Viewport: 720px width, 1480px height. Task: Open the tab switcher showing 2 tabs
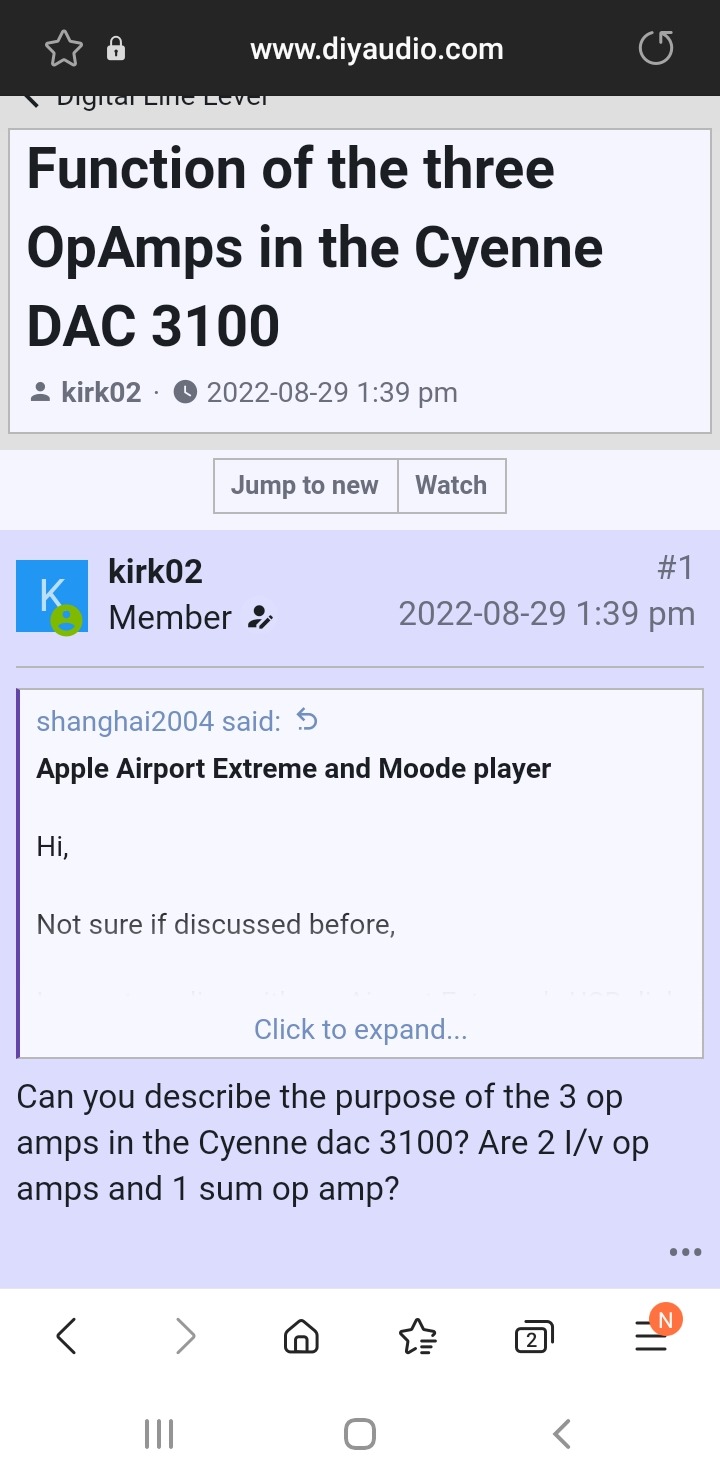click(x=534, y=1335)
